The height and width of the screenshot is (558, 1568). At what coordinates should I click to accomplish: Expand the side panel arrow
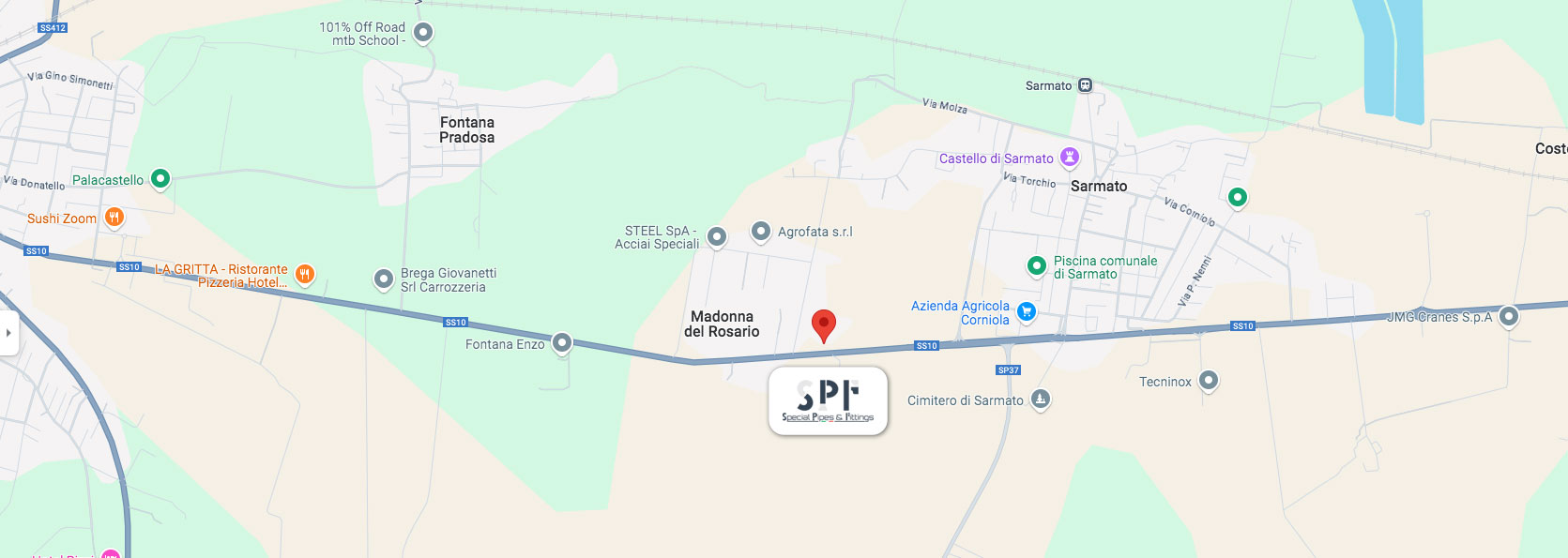pyautogui.click(x=8, y=333)
